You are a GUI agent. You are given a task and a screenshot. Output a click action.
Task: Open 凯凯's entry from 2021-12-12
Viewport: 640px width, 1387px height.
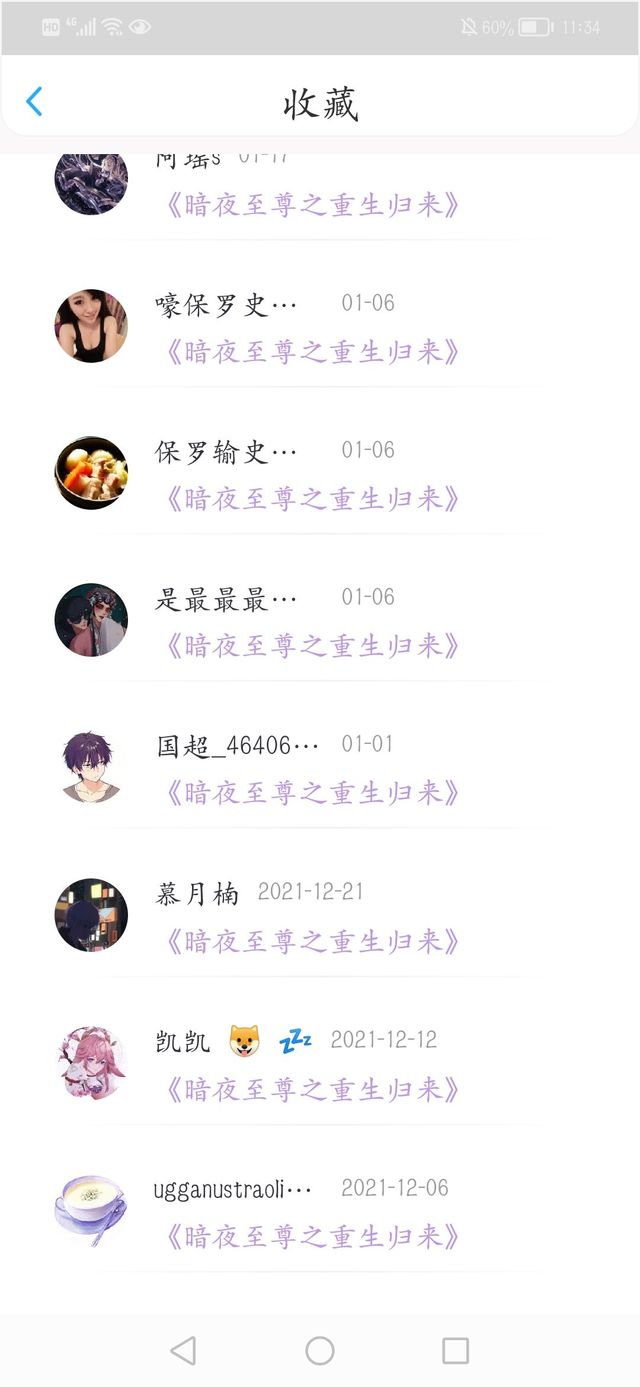click(320, 1063)
